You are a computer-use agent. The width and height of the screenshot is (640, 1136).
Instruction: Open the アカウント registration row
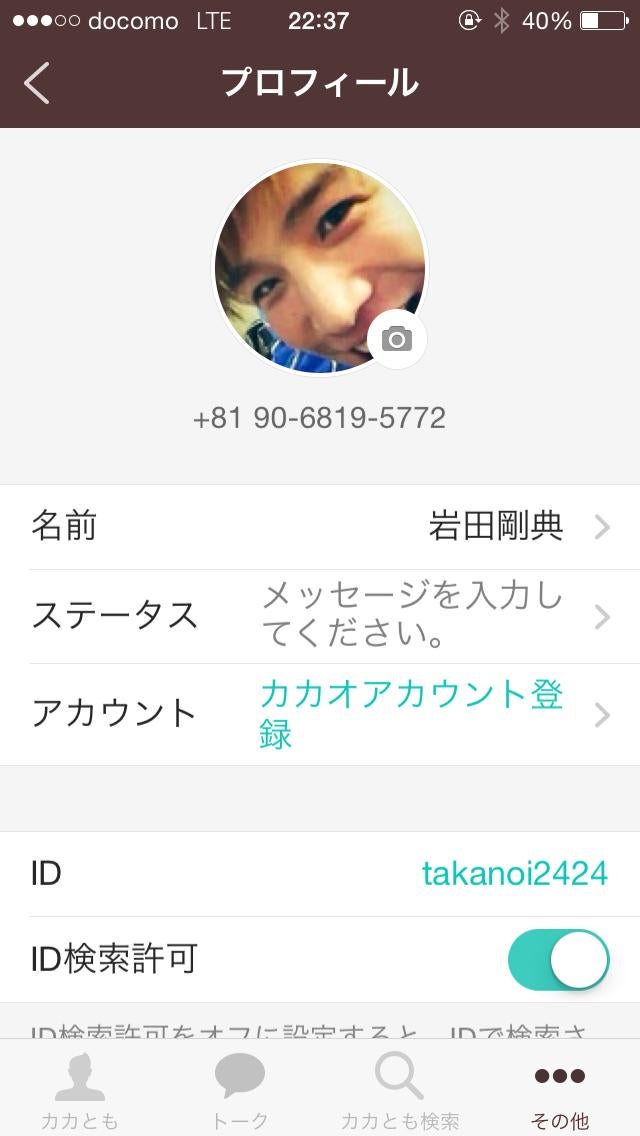point(320,714)
